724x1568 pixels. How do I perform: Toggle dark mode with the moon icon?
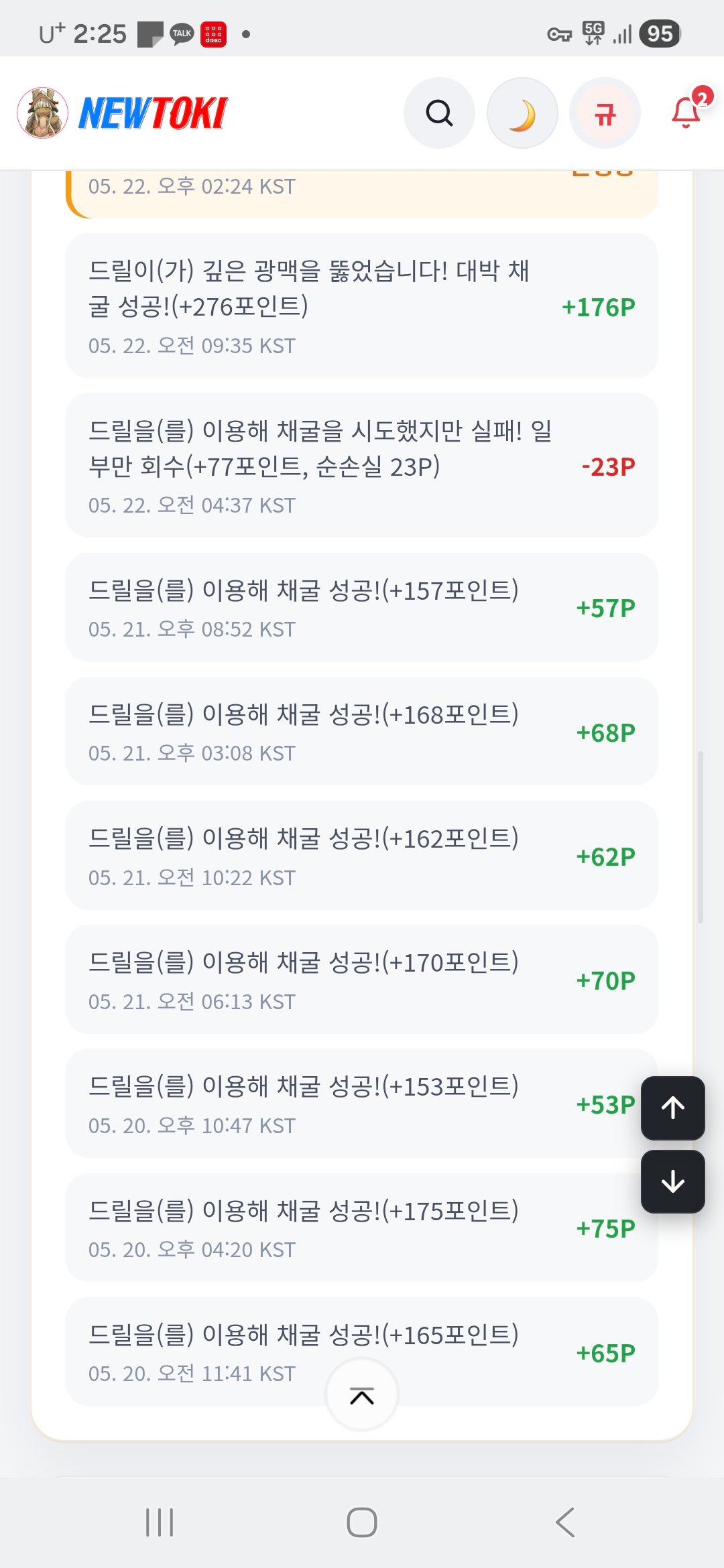(x=522, y=113)
